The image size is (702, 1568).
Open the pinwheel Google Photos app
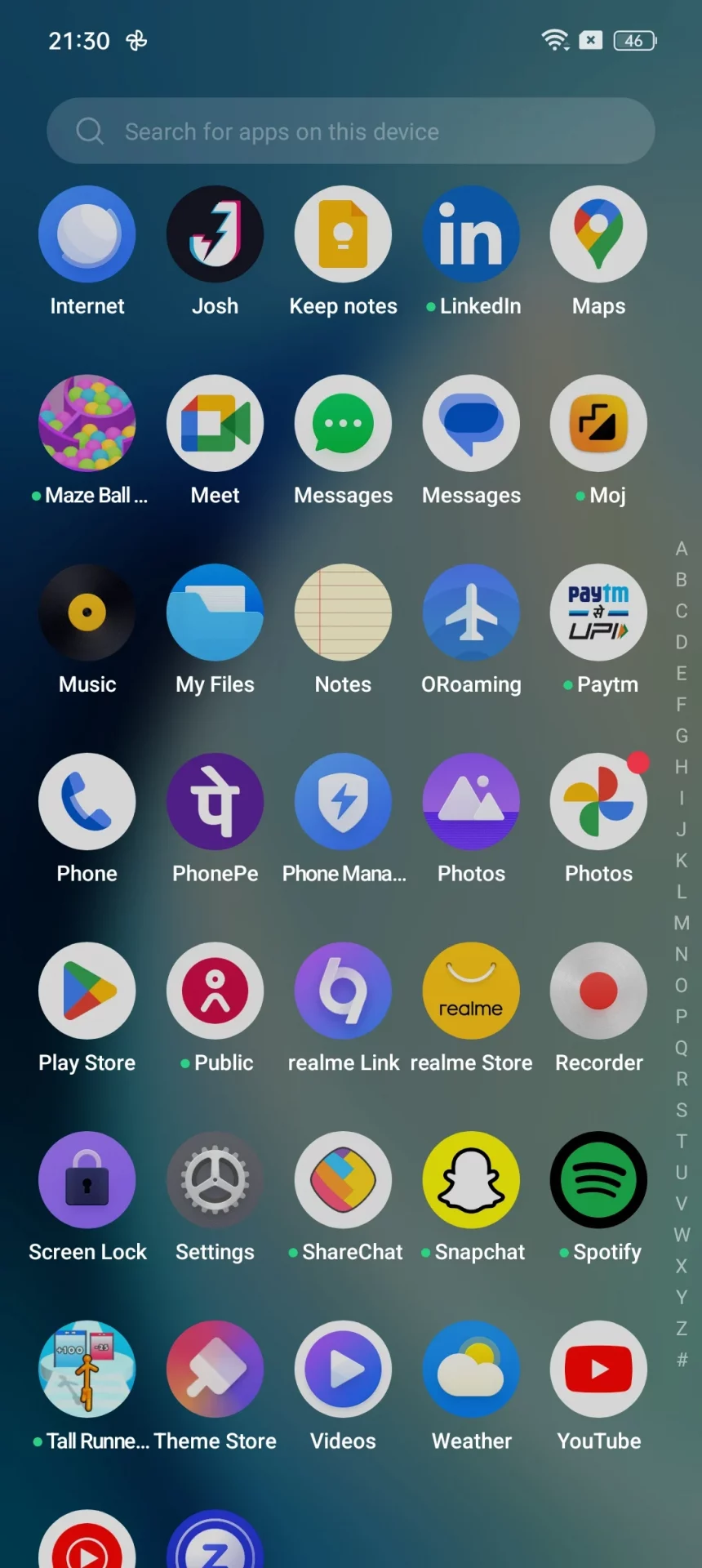coord(599,802)
